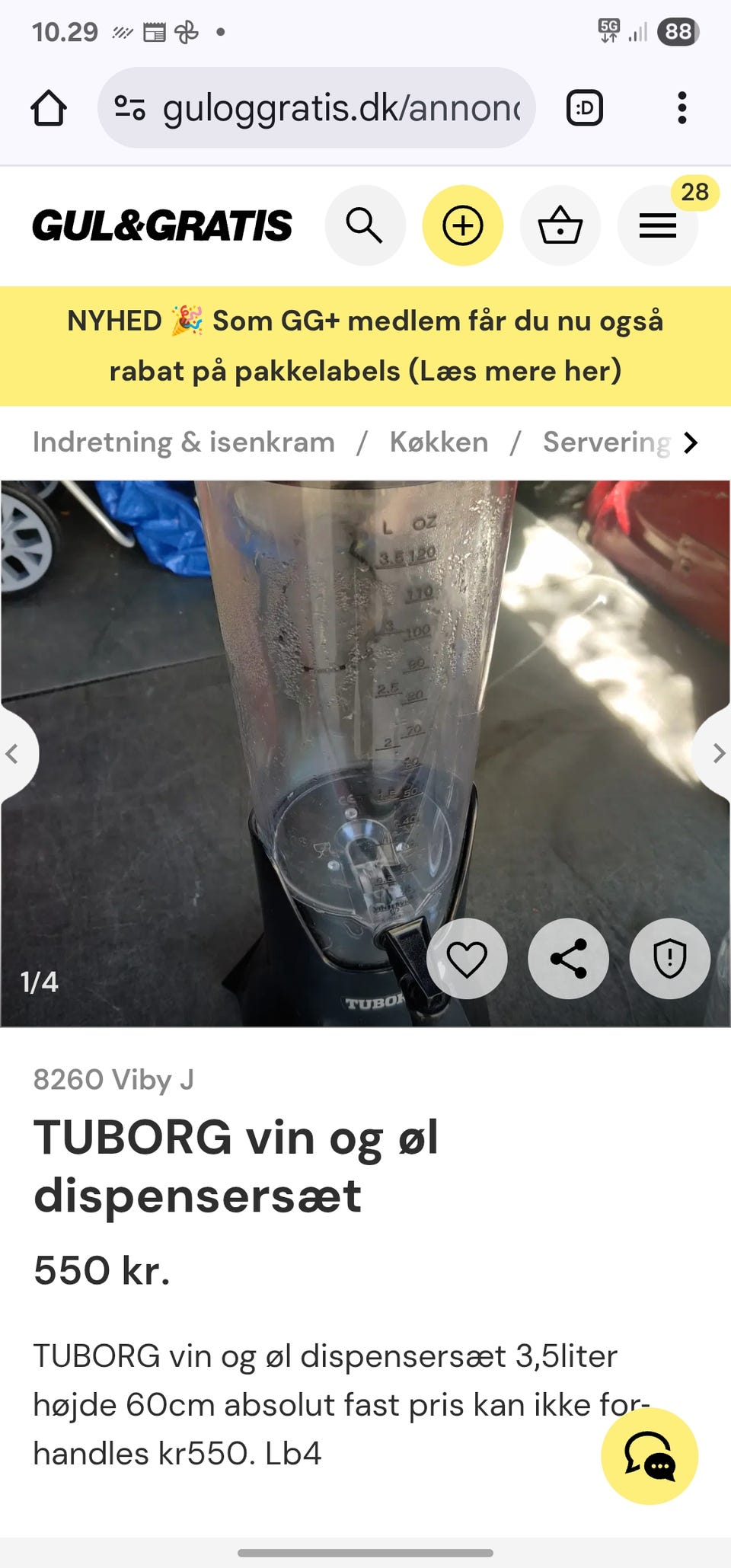Show the next listing photo
Image resolution: width=731 pixels, height=1568 pixels.
716,753
